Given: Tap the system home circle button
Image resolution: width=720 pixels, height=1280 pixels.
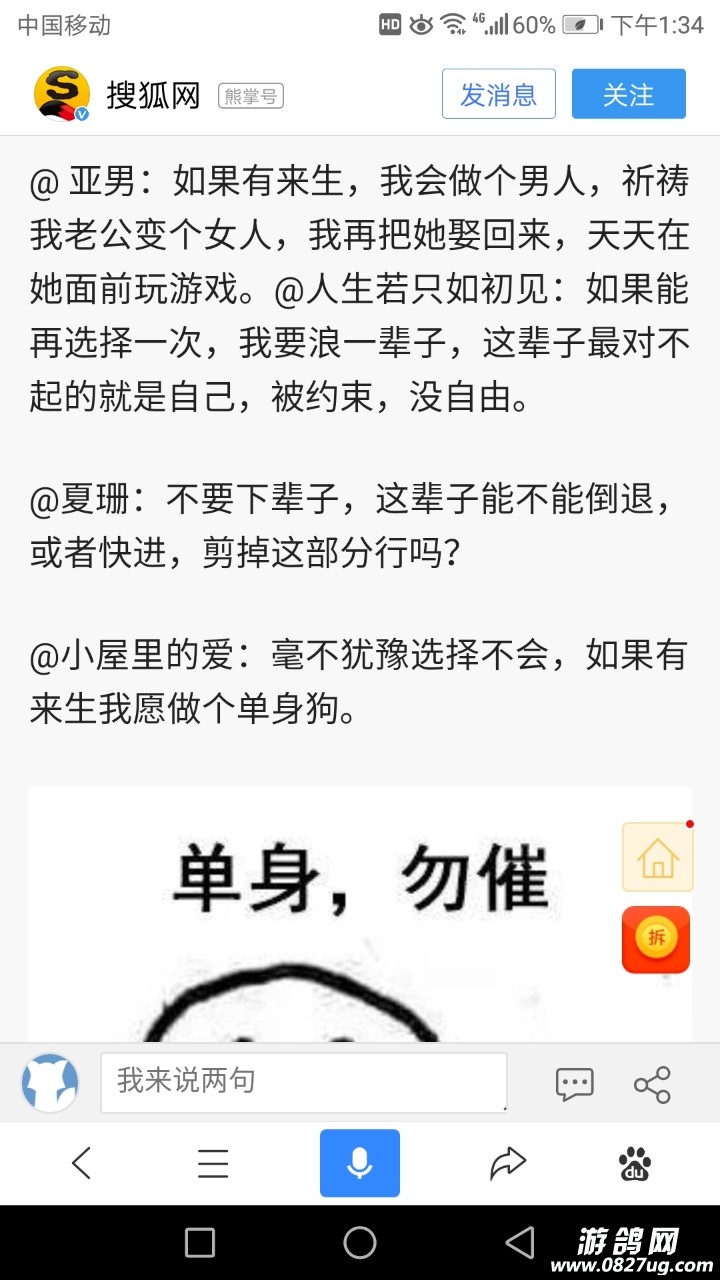Looking at the screenshot, I should pyautogui.click(x=360, y=1242).
